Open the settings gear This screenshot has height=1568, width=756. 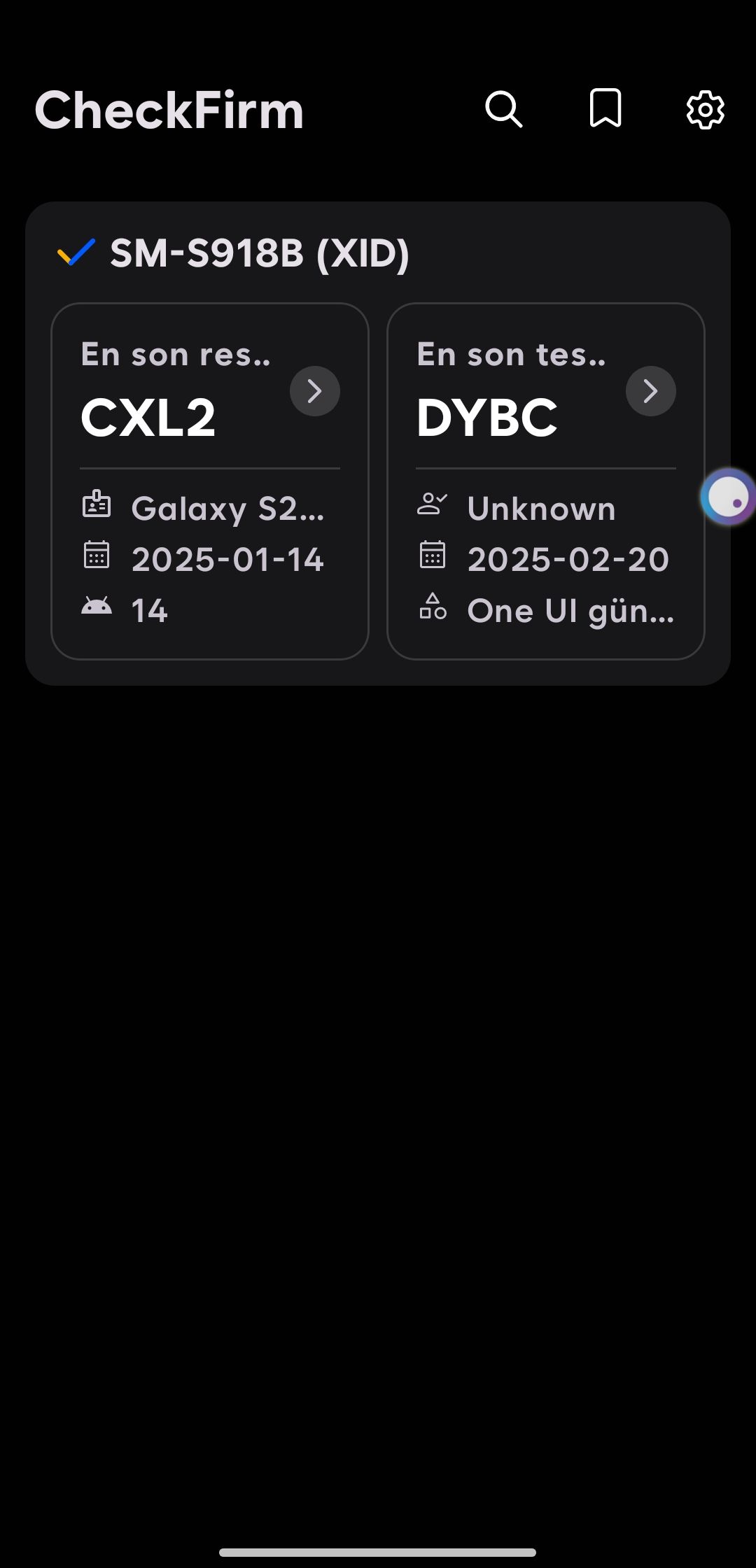click(705, 110)
